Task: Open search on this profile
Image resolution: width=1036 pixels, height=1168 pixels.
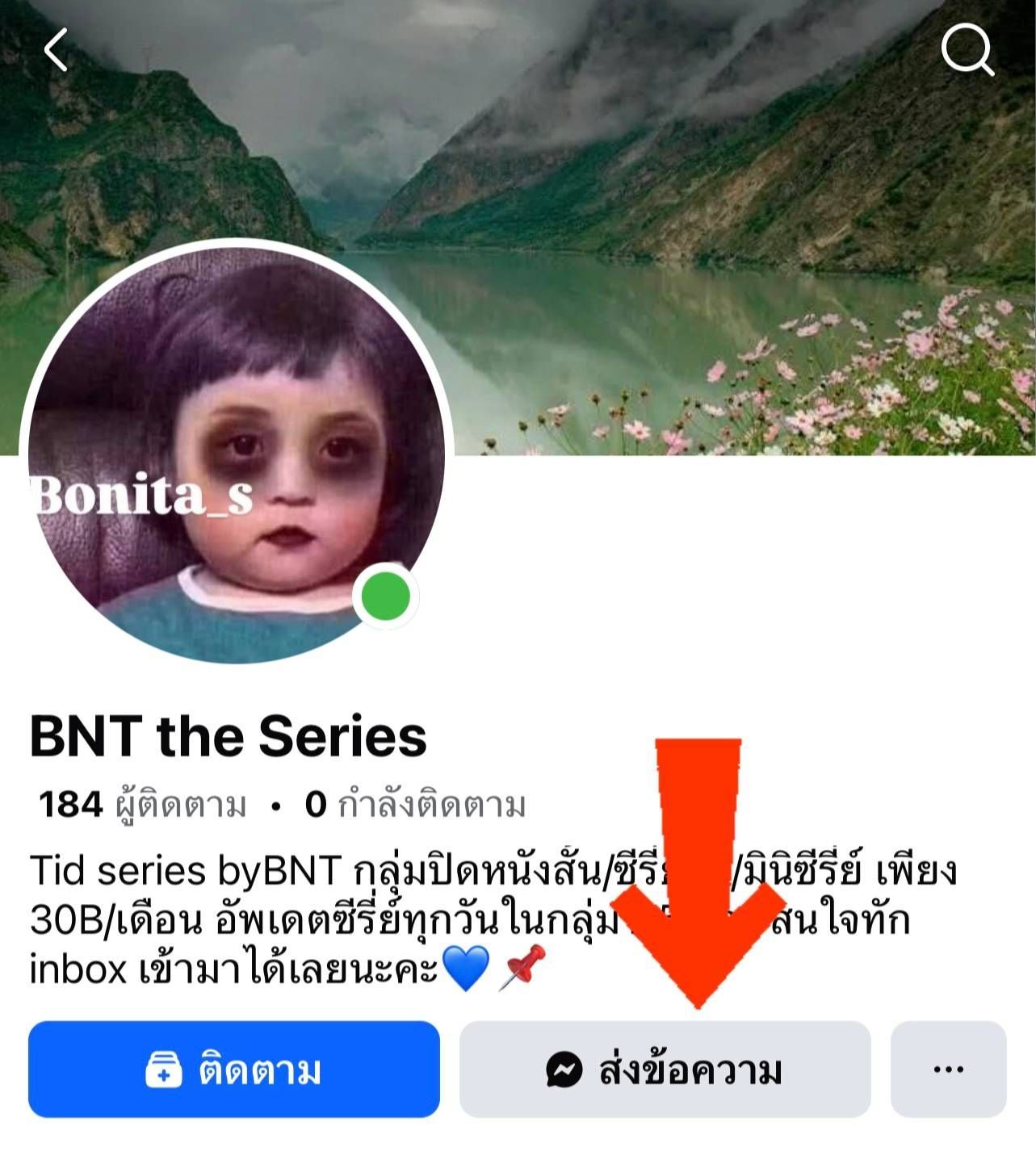Action: pos(967,50)
